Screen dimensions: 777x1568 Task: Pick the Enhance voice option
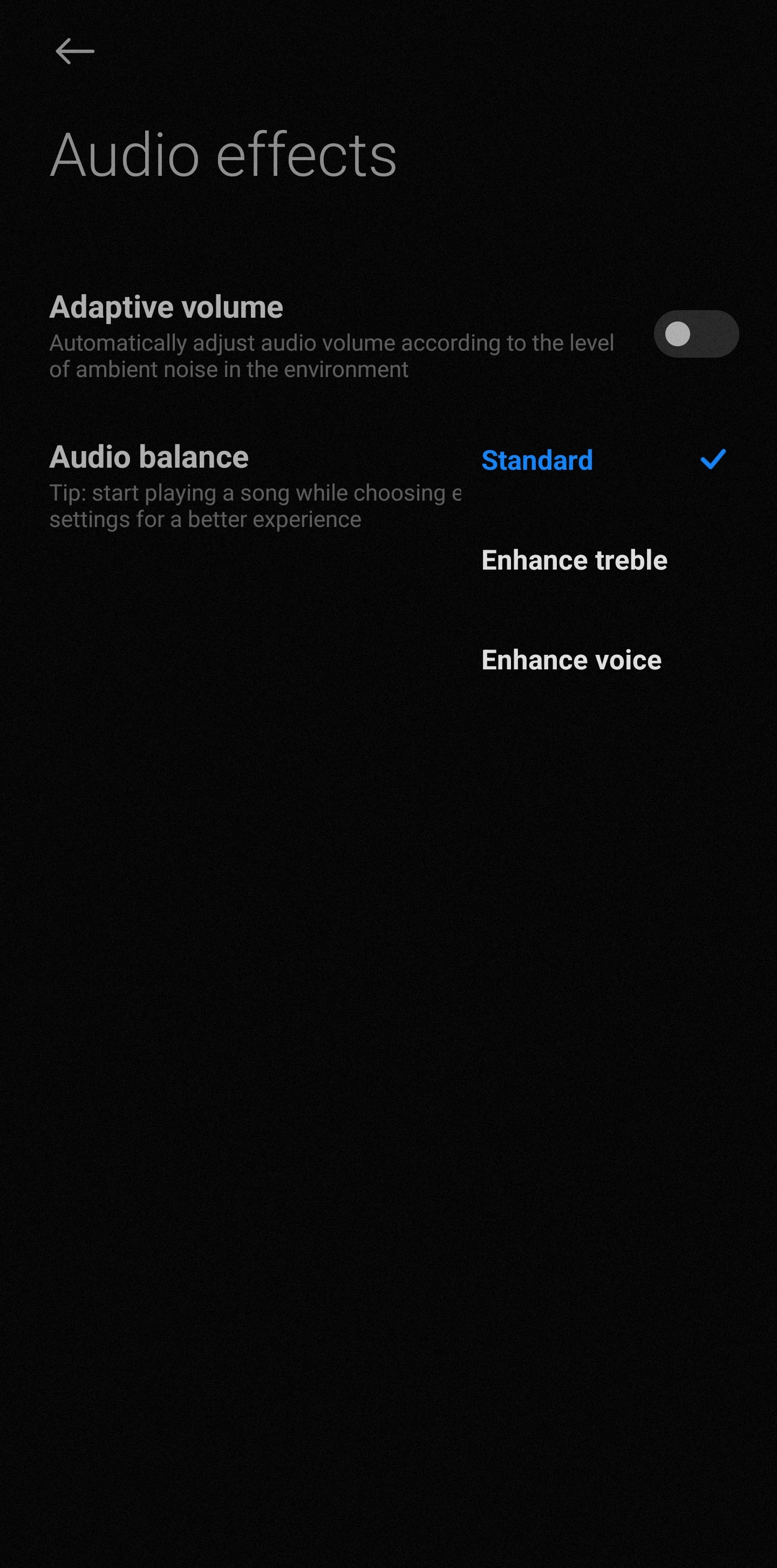(x=571, y=660)
